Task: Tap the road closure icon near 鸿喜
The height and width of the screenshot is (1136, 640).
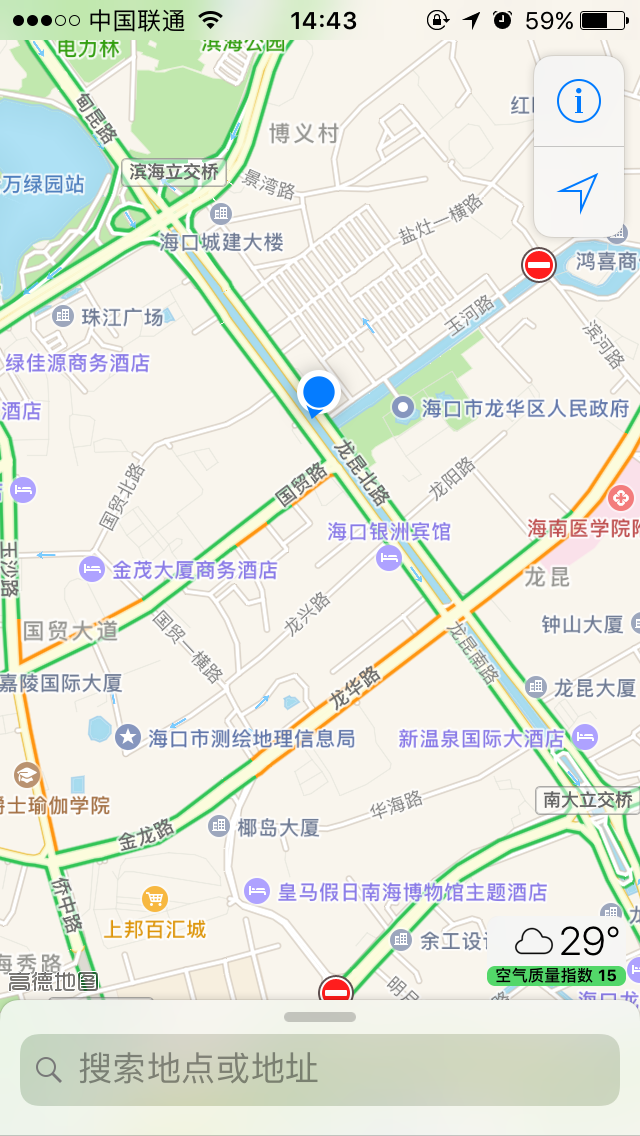Action: (x=539, y=265)
